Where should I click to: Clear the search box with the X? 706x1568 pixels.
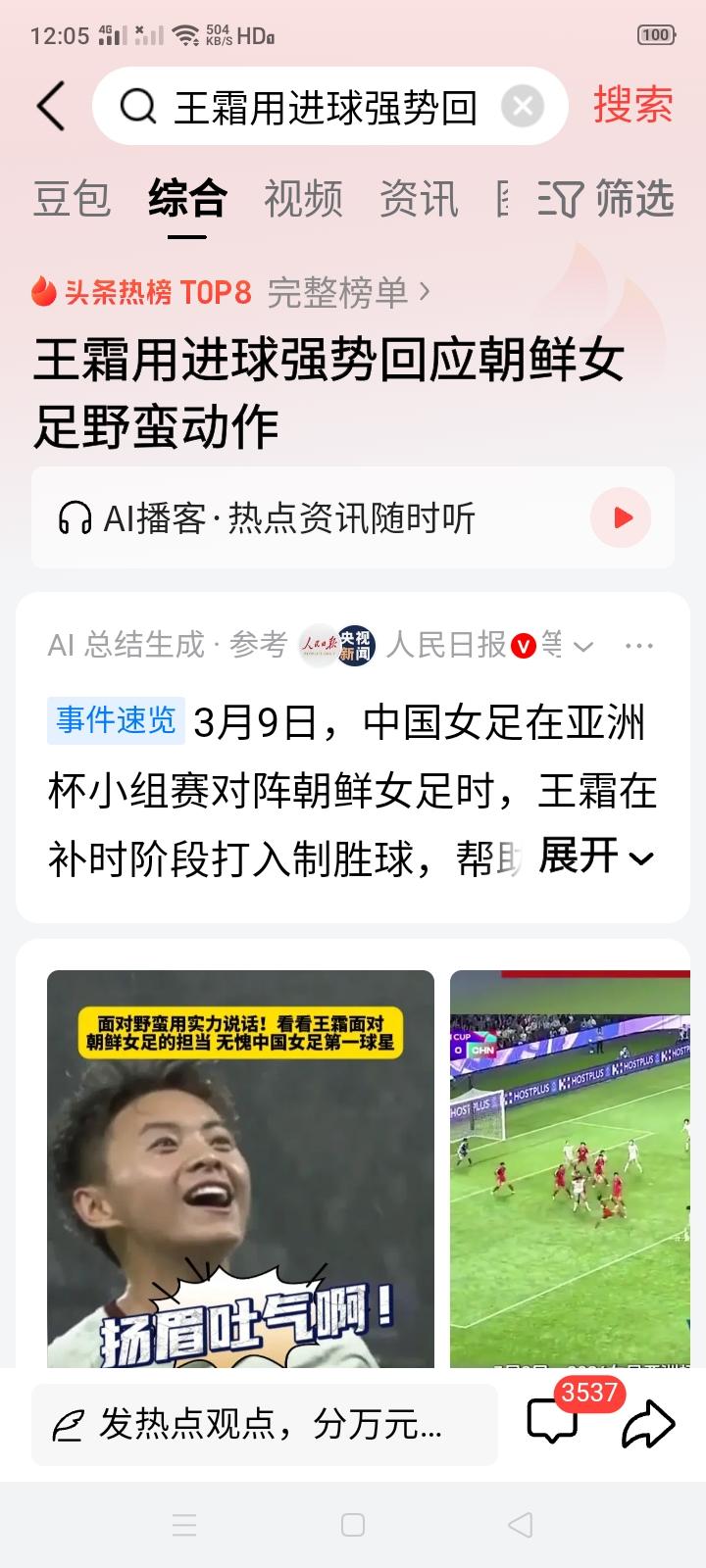(x=521, y=105)
